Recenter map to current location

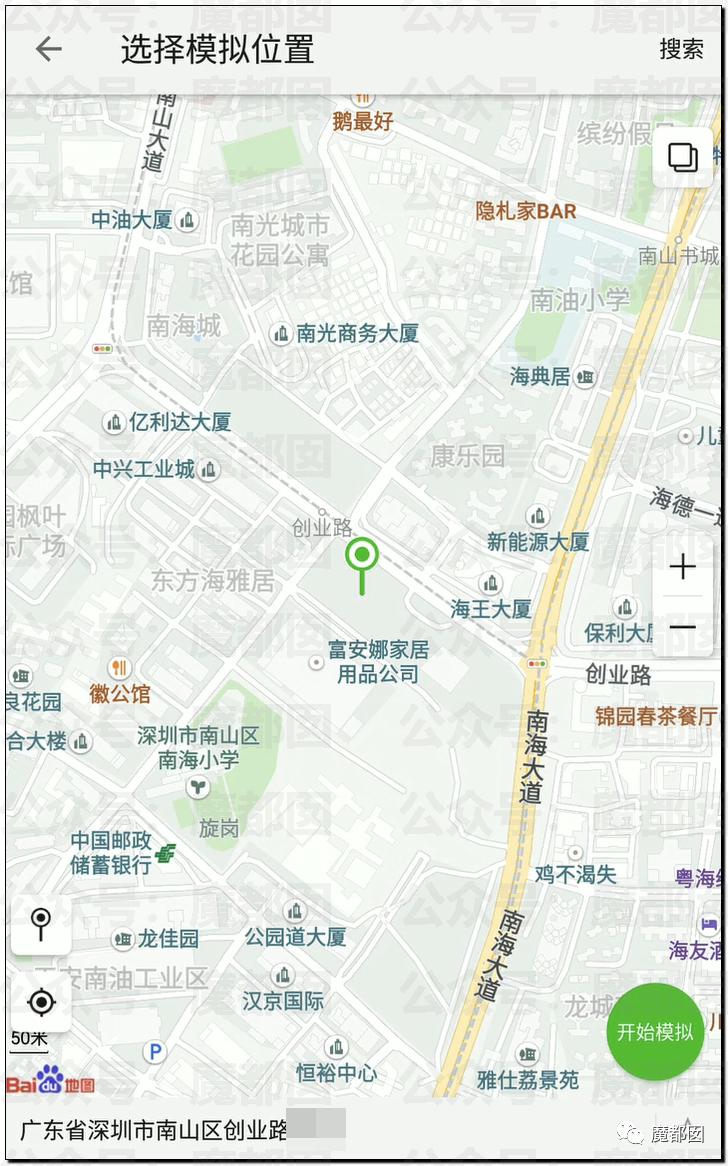(41, 1002)
